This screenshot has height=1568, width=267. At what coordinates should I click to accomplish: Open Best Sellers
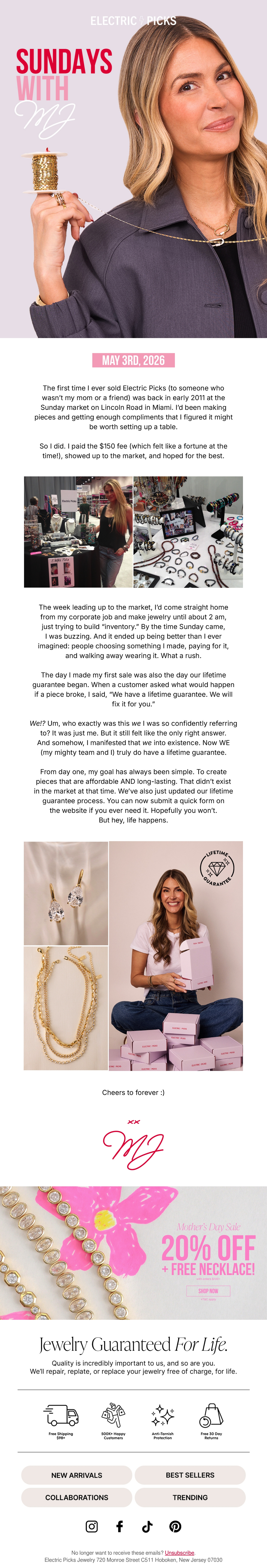pyautogui.click(x=190, y=1475)
